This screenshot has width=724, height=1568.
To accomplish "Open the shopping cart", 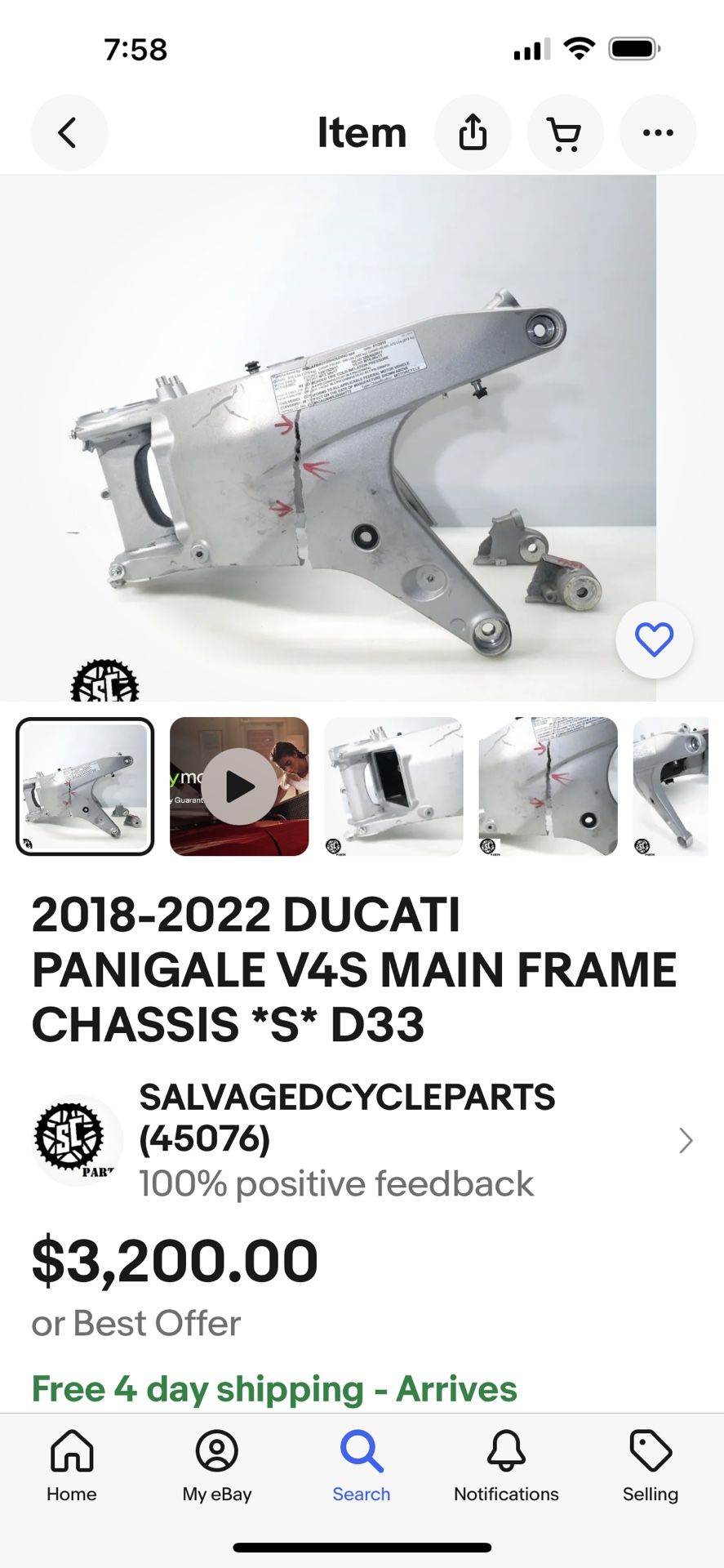I will point(566,132).
